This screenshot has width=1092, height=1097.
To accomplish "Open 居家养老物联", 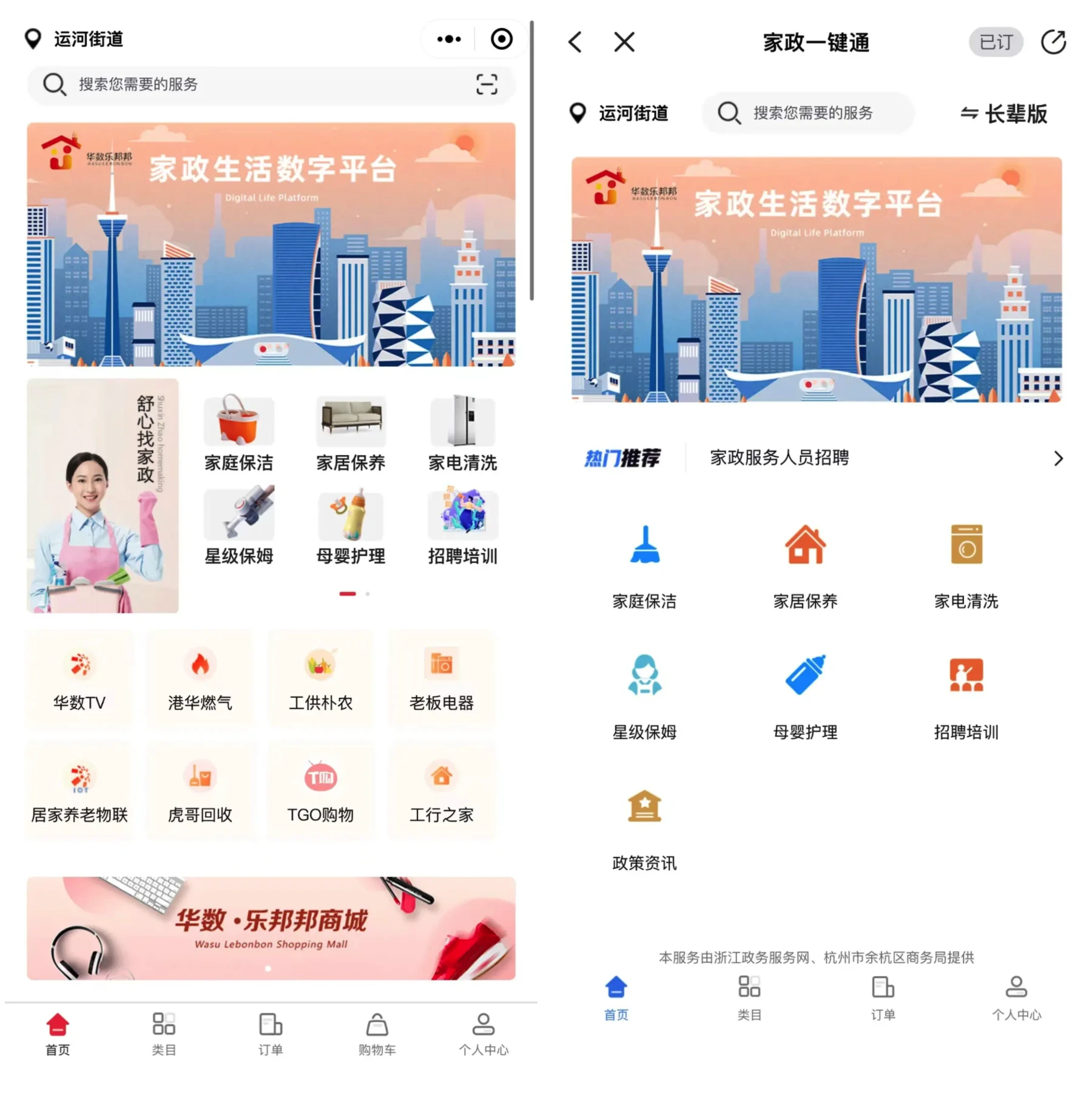I will point(79,791).
